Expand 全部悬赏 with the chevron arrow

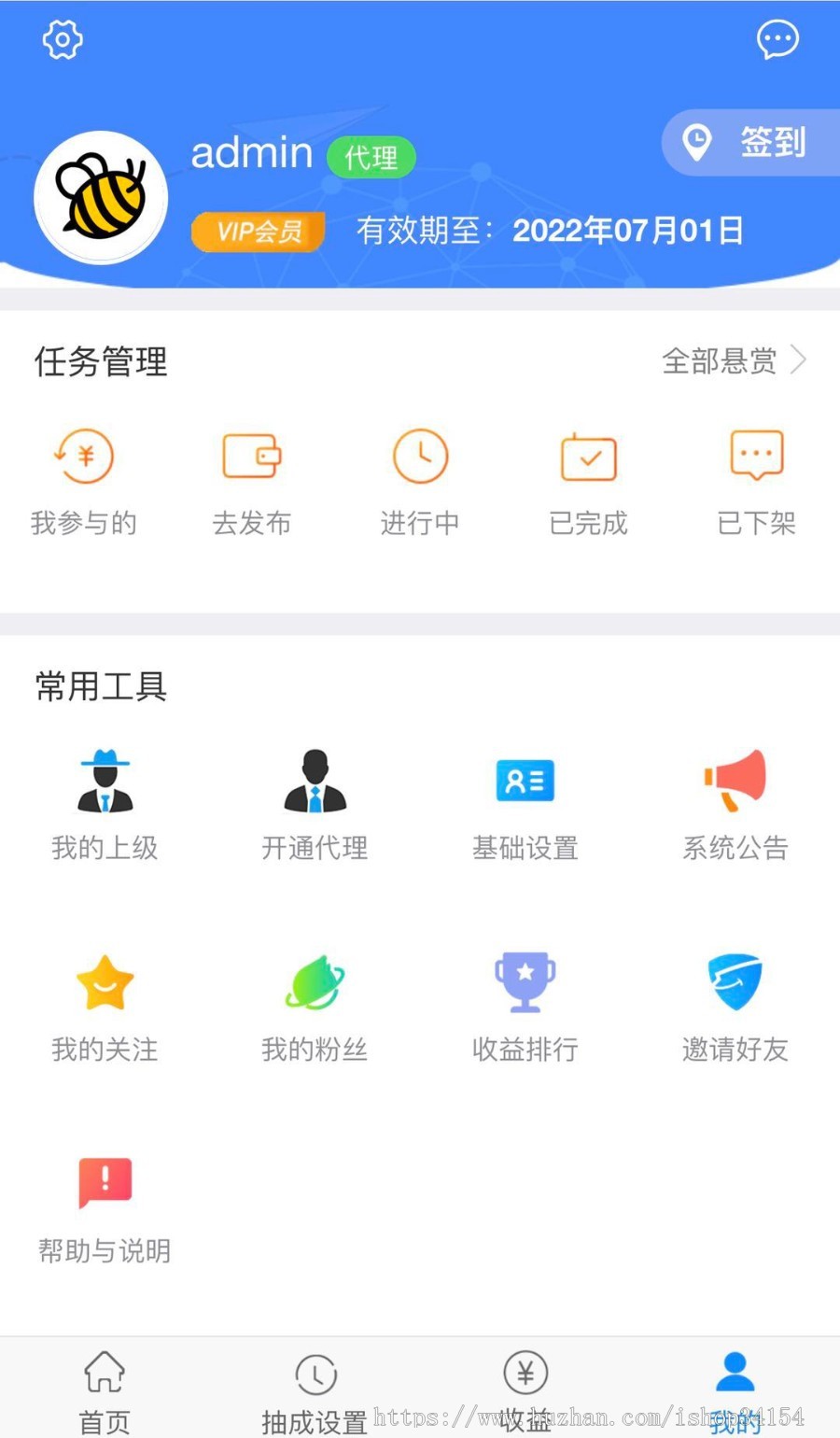click(800, 359)
